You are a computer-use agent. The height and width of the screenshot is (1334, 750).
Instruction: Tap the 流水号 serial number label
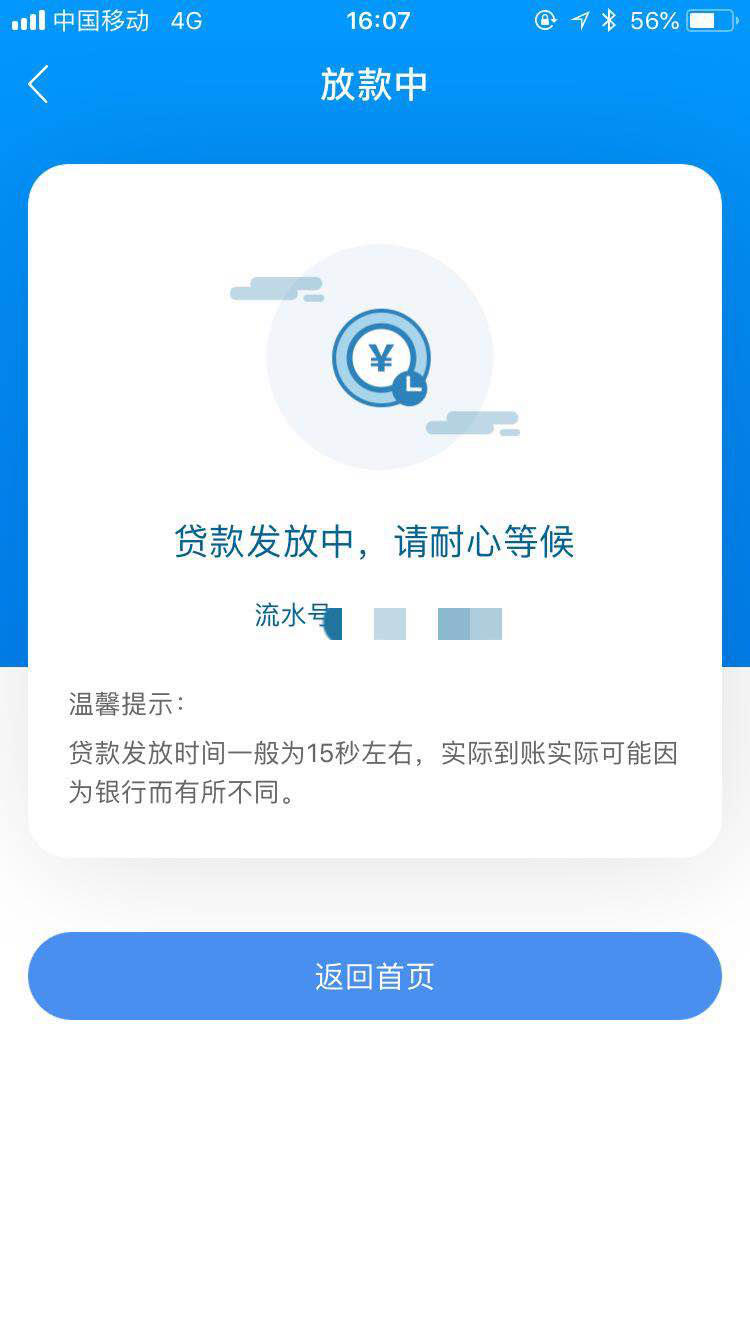click(290, 618)
